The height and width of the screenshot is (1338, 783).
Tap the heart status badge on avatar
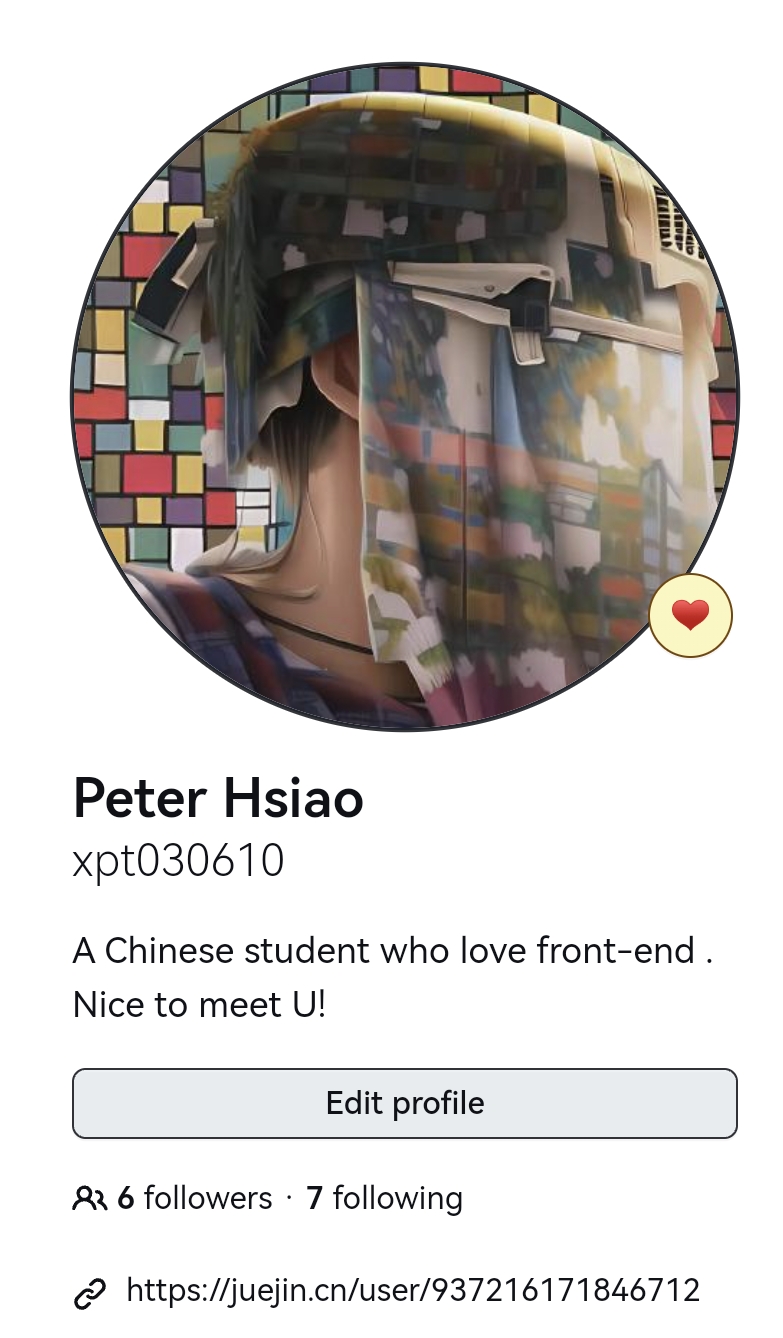tap(690, 616)
